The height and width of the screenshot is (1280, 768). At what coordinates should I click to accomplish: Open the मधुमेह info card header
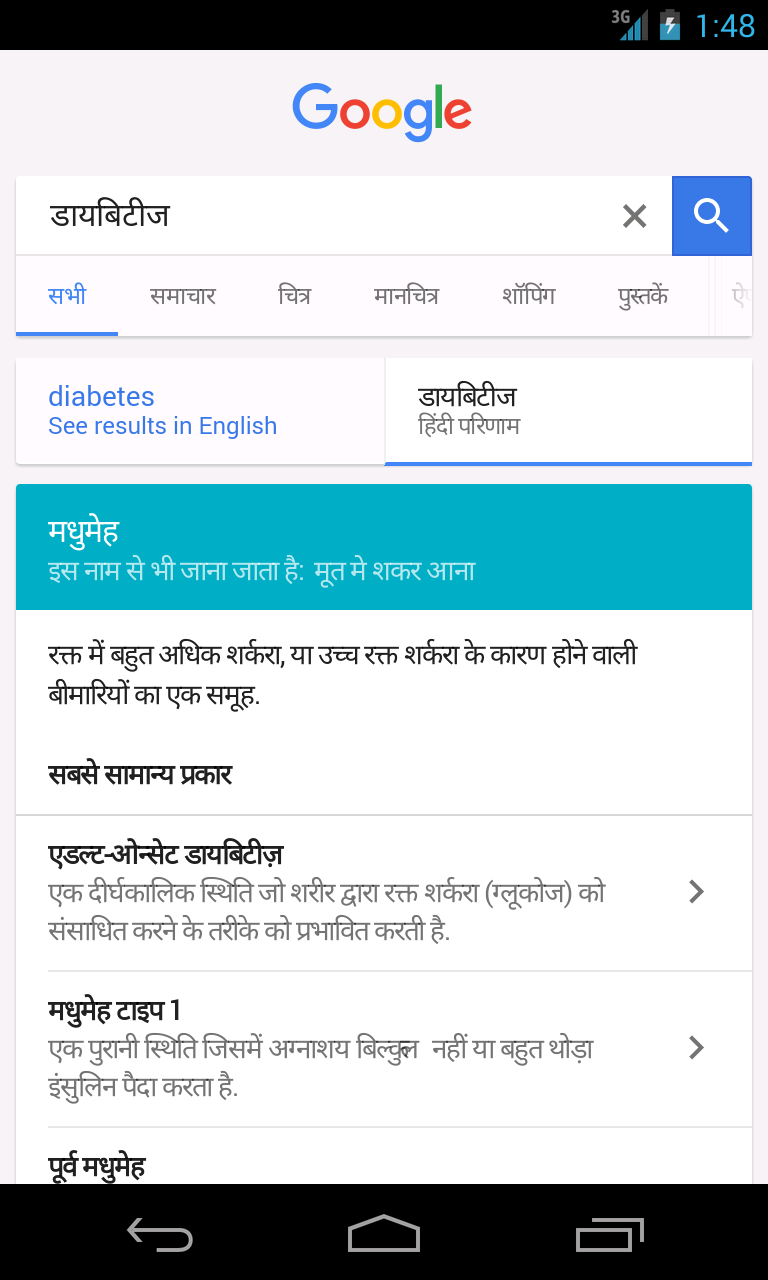(384, 548)
